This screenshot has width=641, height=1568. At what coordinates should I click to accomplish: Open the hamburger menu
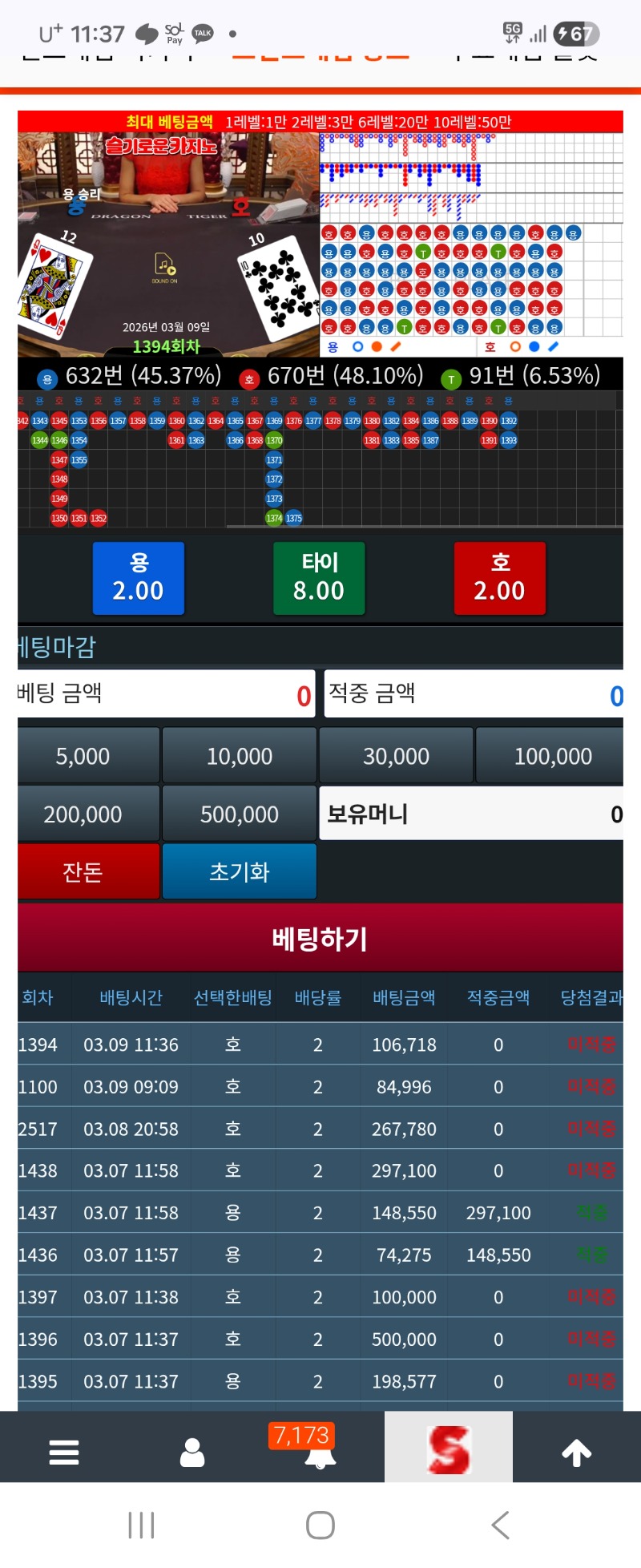pos(64,1452)
